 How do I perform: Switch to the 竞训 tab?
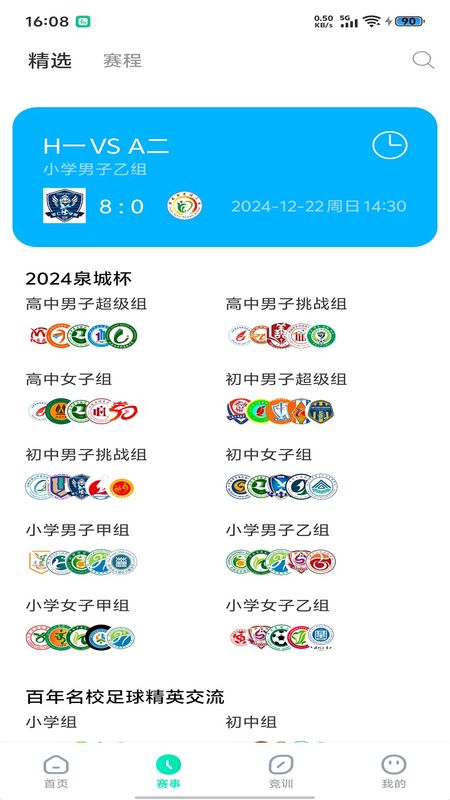tap(281, 771)
